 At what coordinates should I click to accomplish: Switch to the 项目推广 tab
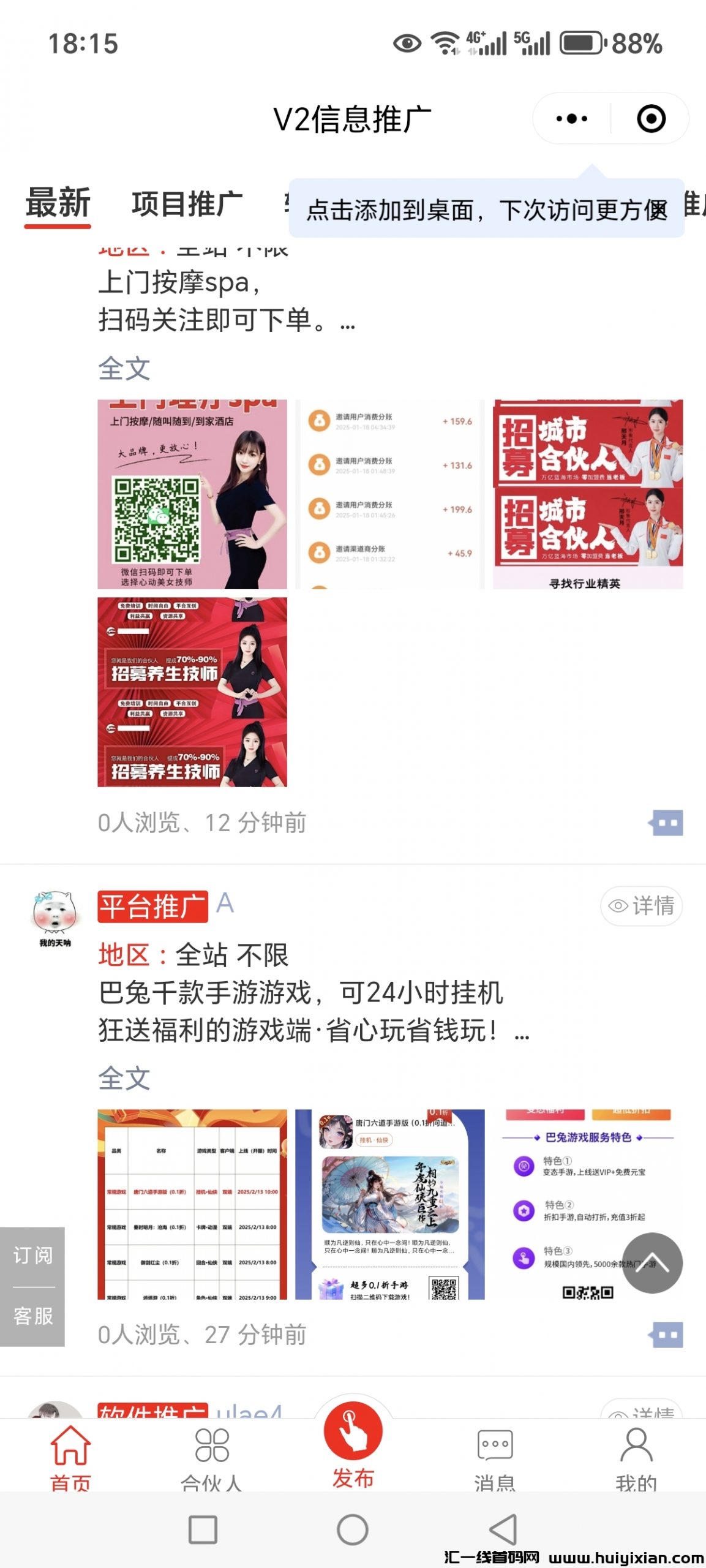[x=187, y=203]
